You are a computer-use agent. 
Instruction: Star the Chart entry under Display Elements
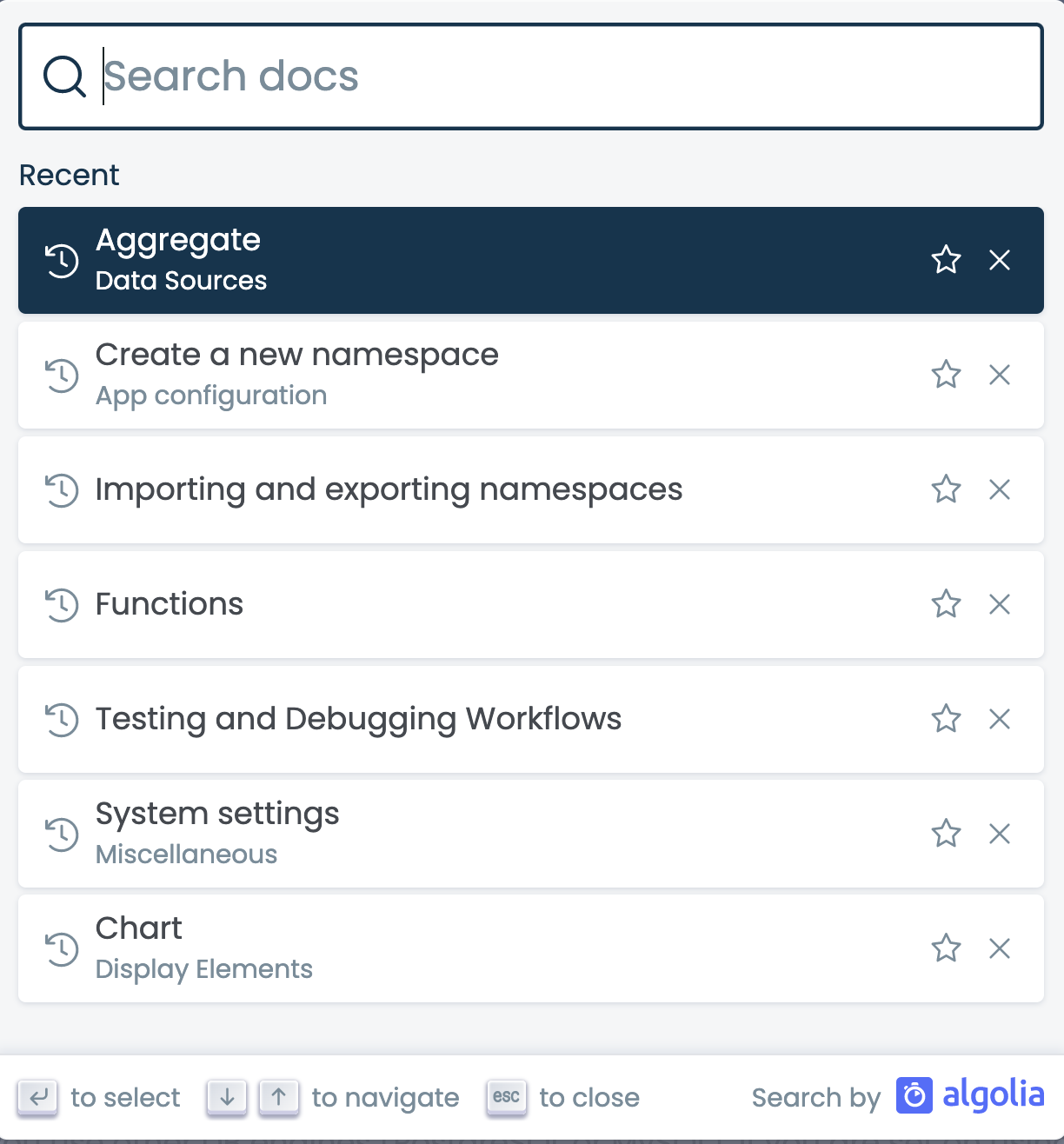pyautogui.click(x=946, y=948)
